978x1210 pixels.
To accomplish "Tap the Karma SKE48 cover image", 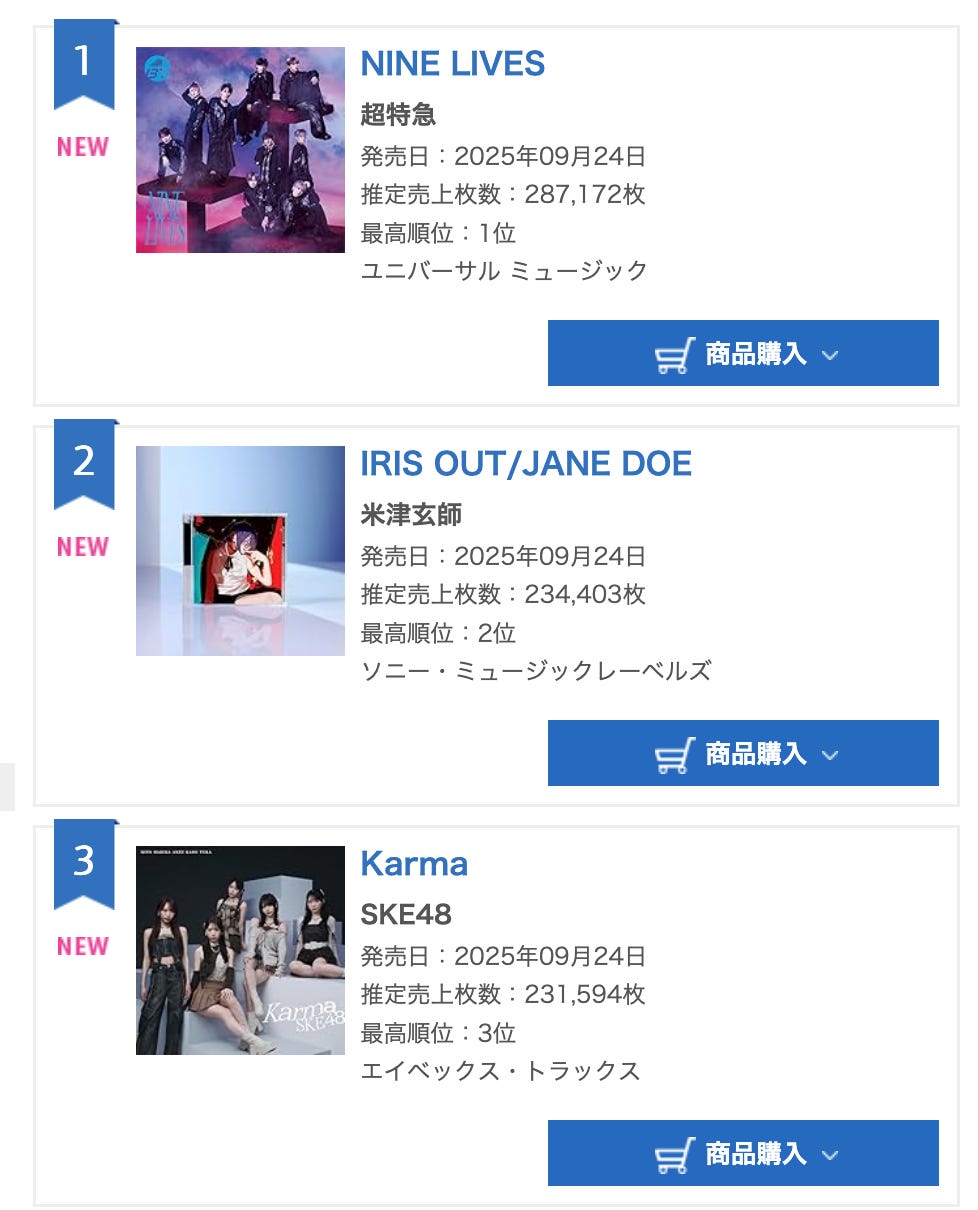I will coord(240,950).
